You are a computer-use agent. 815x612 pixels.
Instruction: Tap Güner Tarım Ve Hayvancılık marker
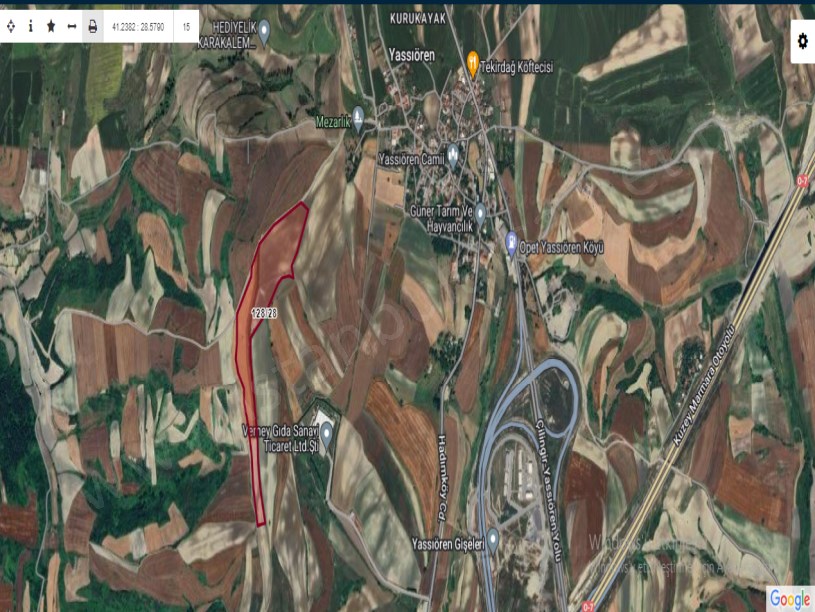479,212
